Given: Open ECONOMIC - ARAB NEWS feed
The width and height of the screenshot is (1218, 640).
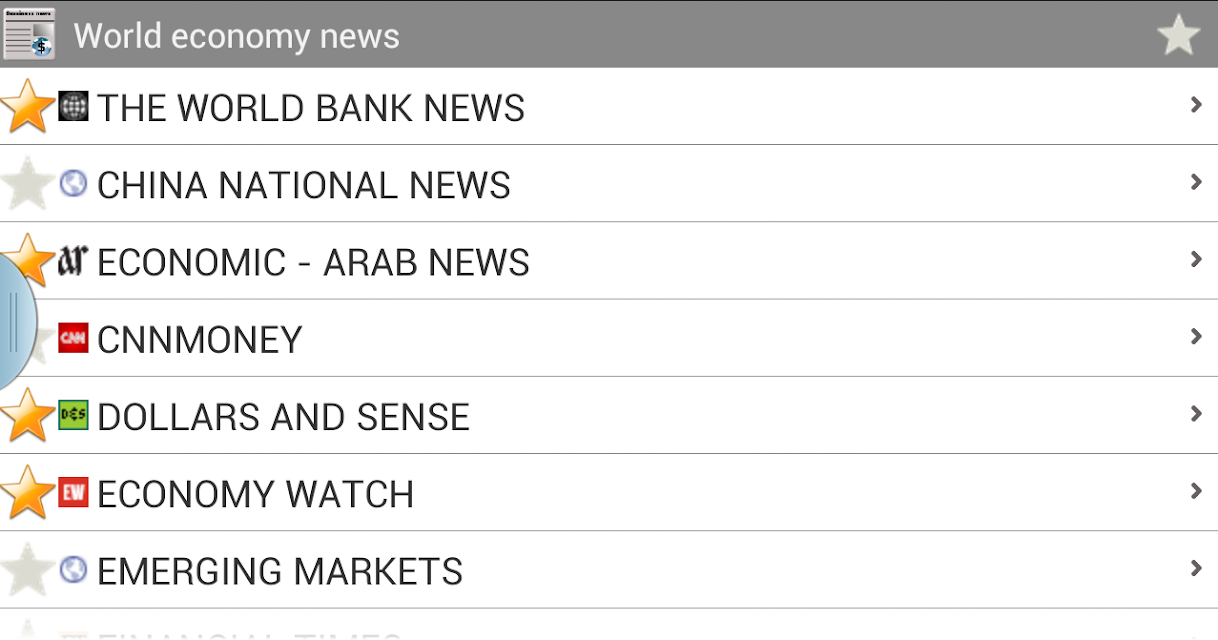Looking at the screenshot, I should (609, 260).
